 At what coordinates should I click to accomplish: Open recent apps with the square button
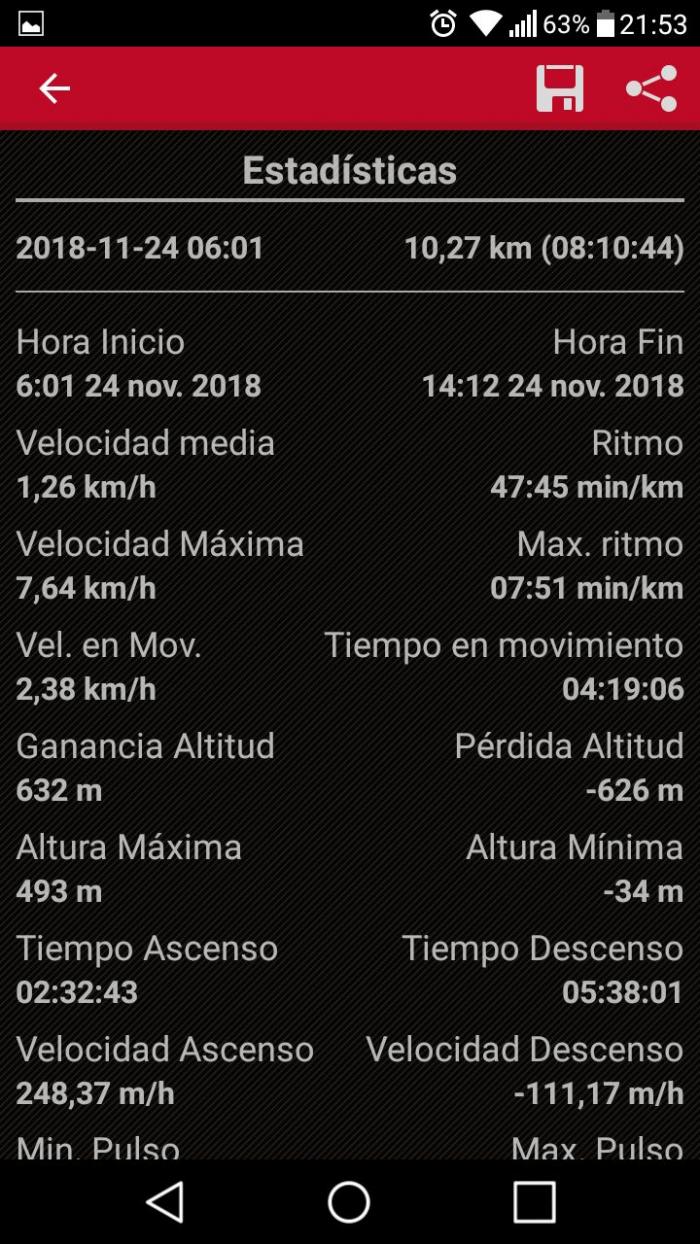tap(534, 1201)
